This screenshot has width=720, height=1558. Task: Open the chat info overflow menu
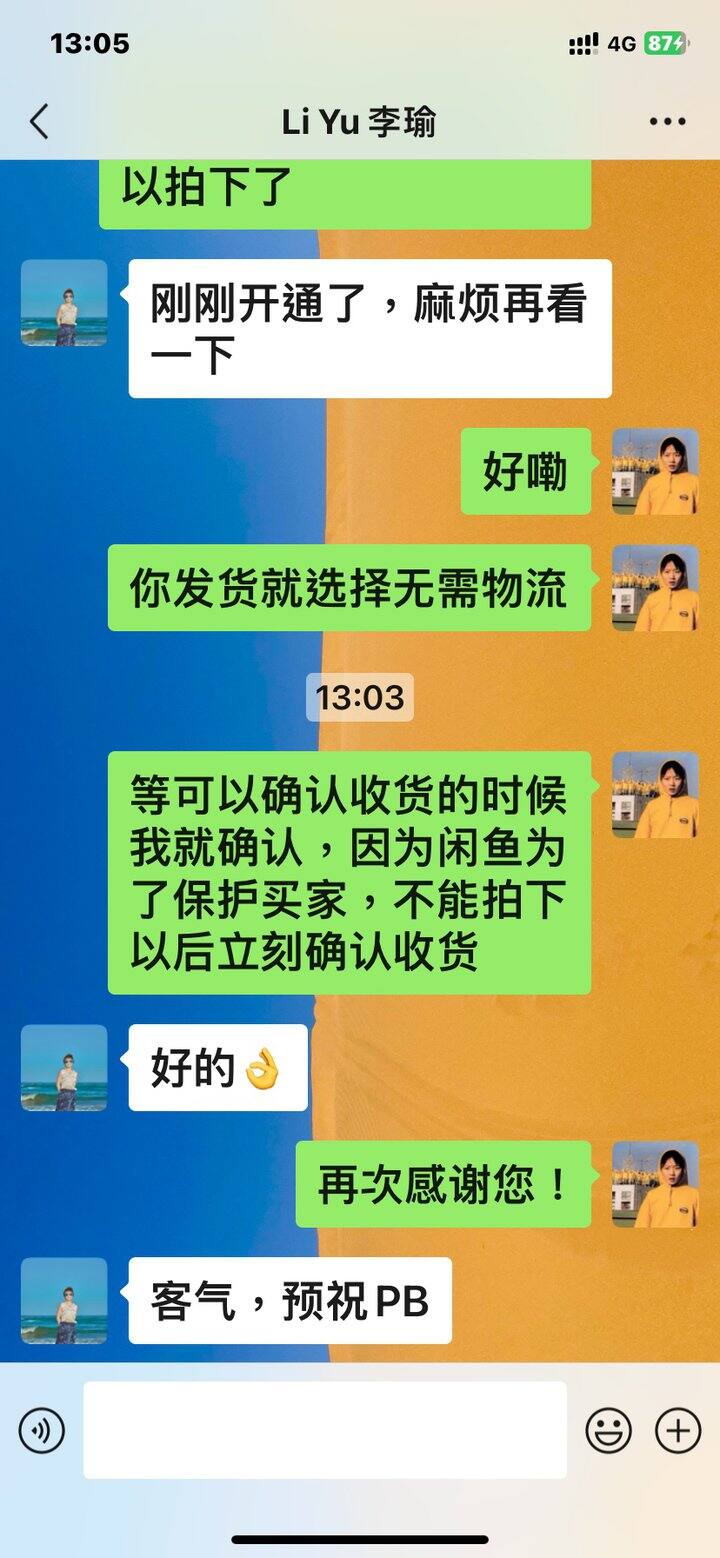point(667,122)
